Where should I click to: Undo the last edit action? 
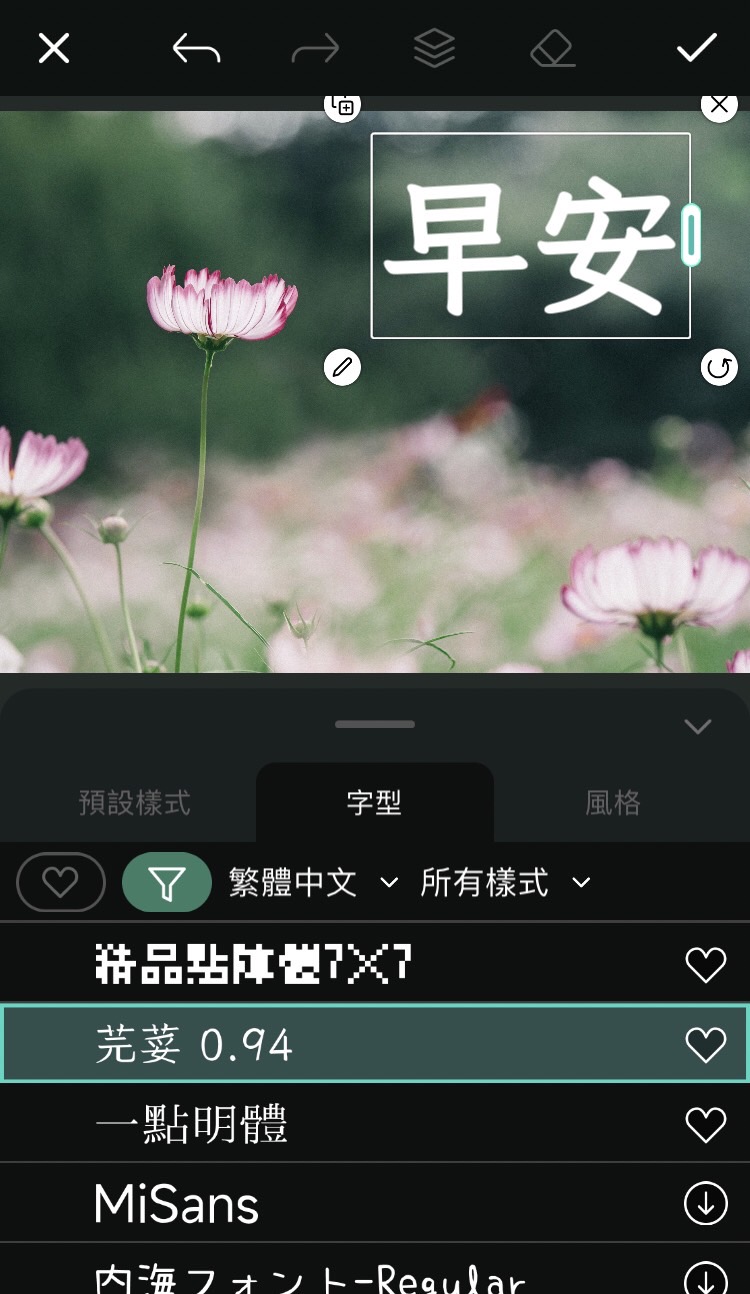[x=196, y=48]
